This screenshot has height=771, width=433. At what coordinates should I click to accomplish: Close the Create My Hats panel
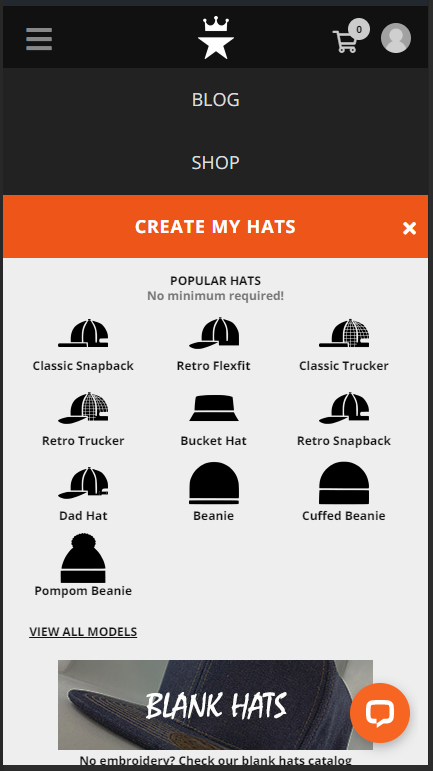point(409,228)
